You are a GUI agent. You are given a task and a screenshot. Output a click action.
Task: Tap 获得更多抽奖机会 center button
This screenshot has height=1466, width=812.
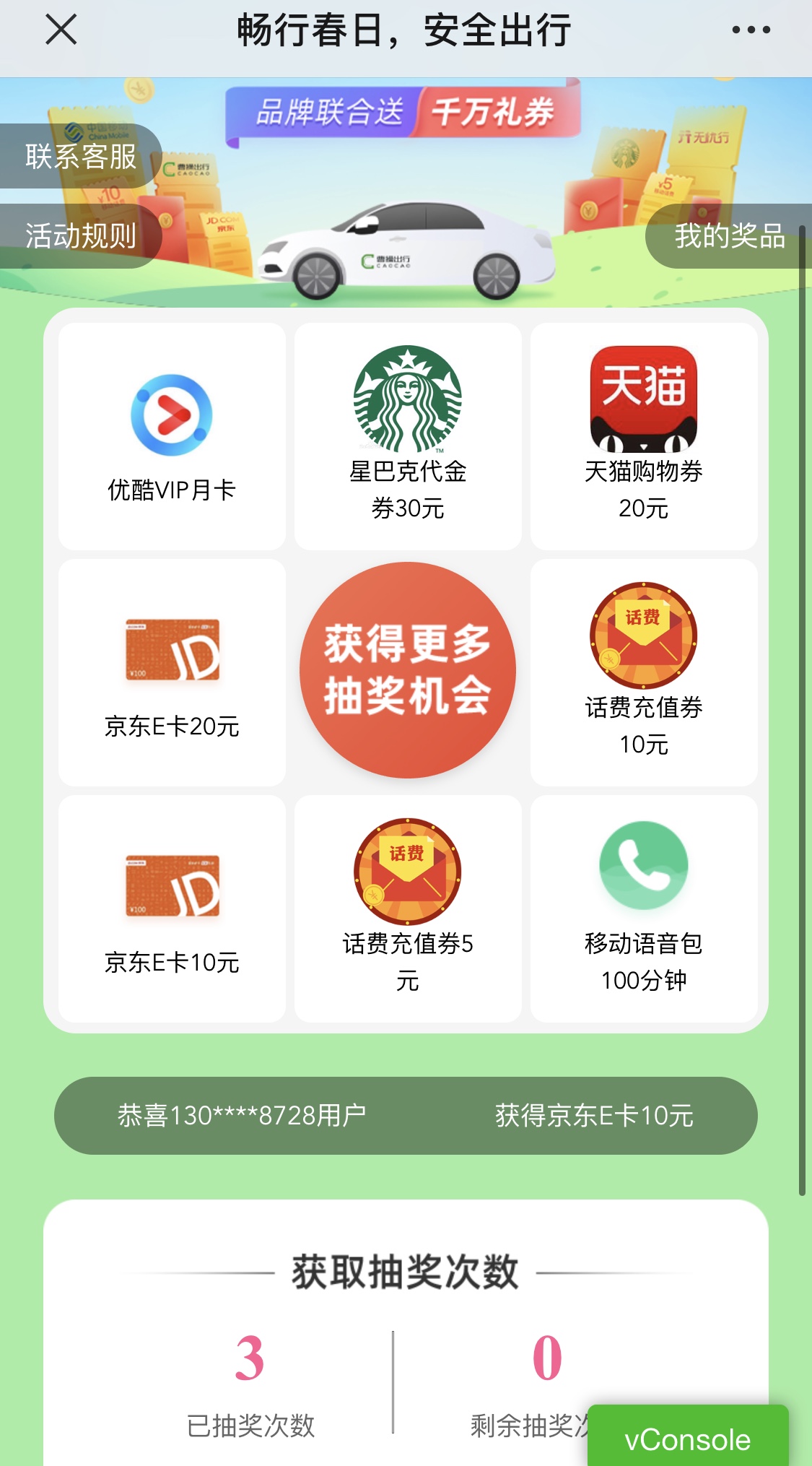(408, 670)
